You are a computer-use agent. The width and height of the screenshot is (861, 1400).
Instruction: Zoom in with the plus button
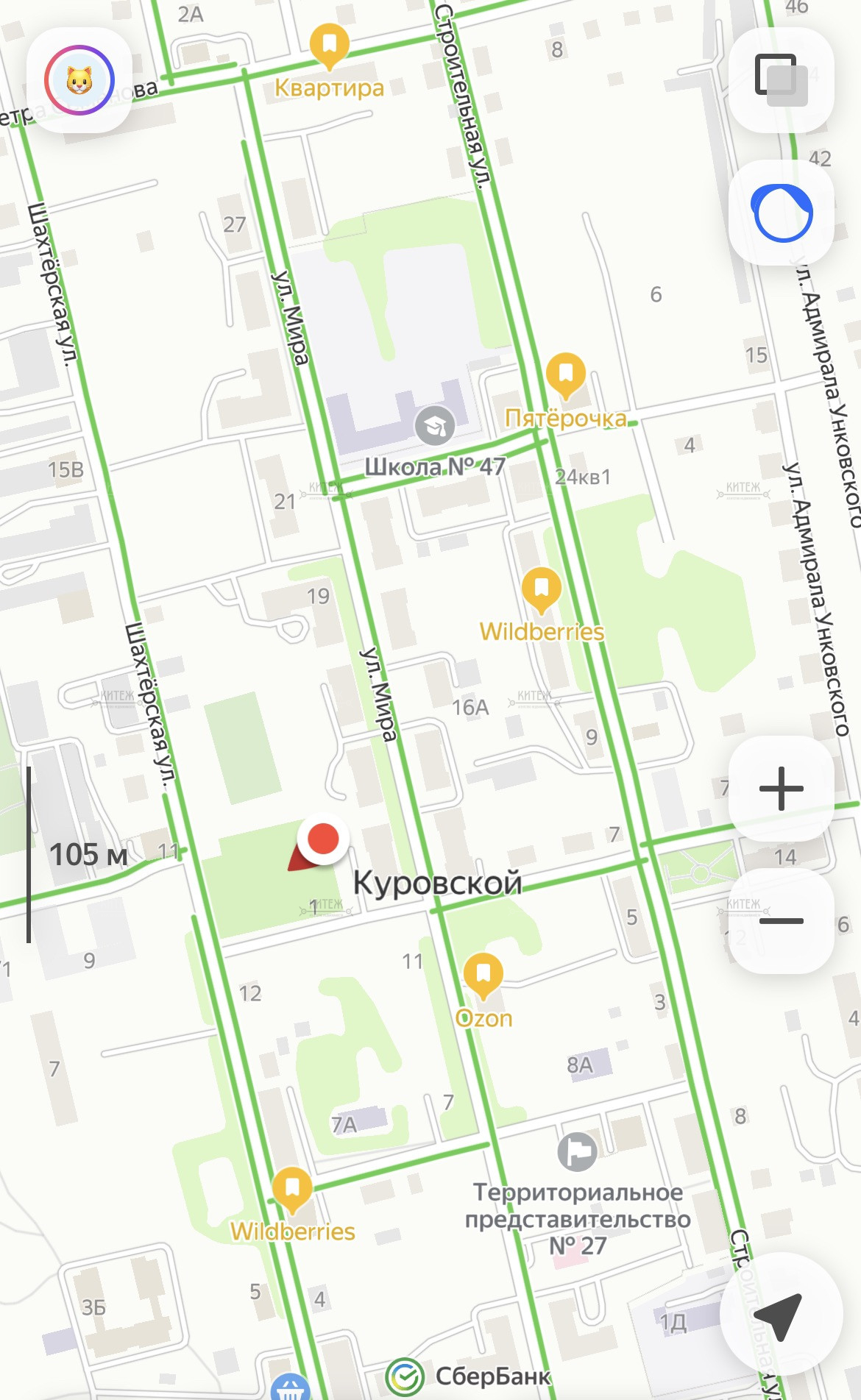click(781, 788)
